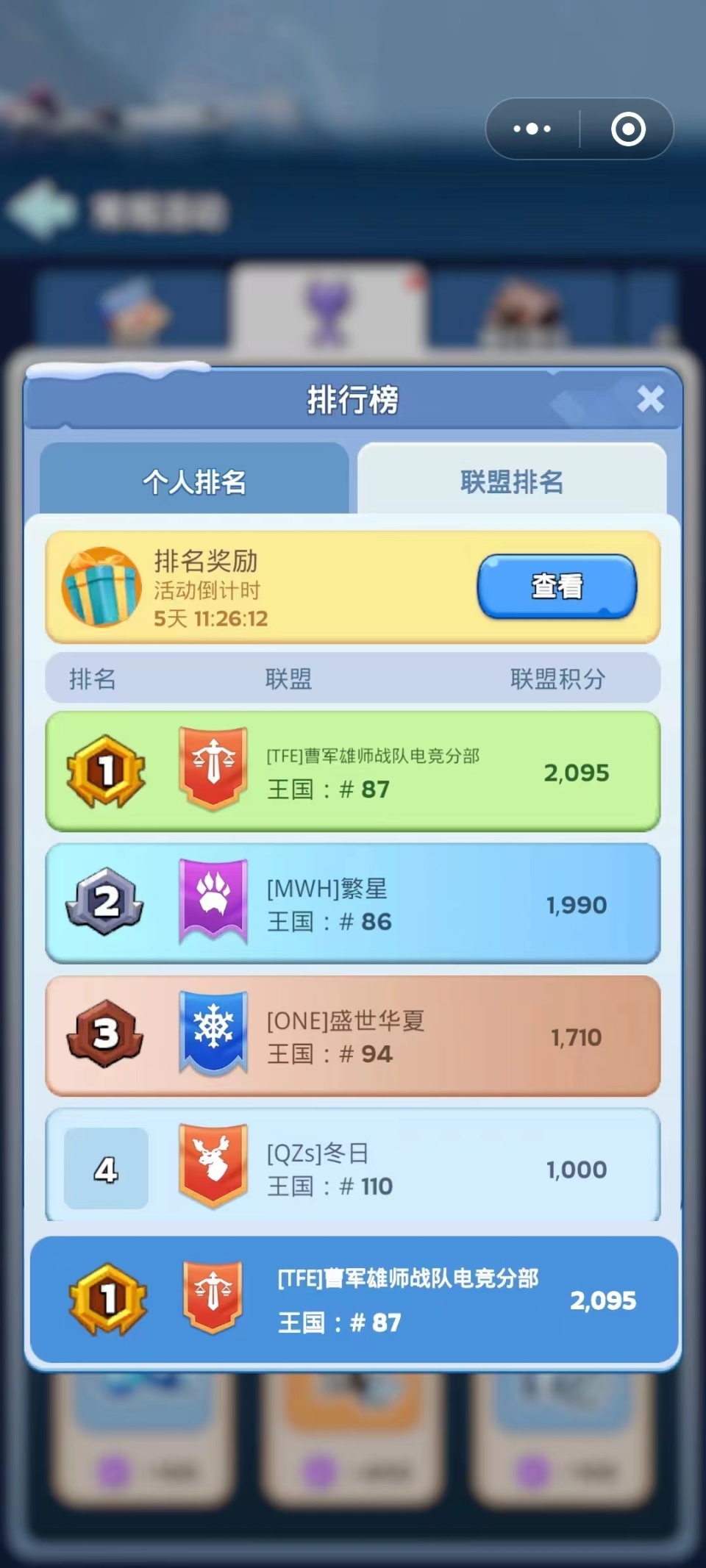This screenshot has height=1568, width=706.
Task: Open the [MWH]繁星 alliance row
Action: click(353, 903)
